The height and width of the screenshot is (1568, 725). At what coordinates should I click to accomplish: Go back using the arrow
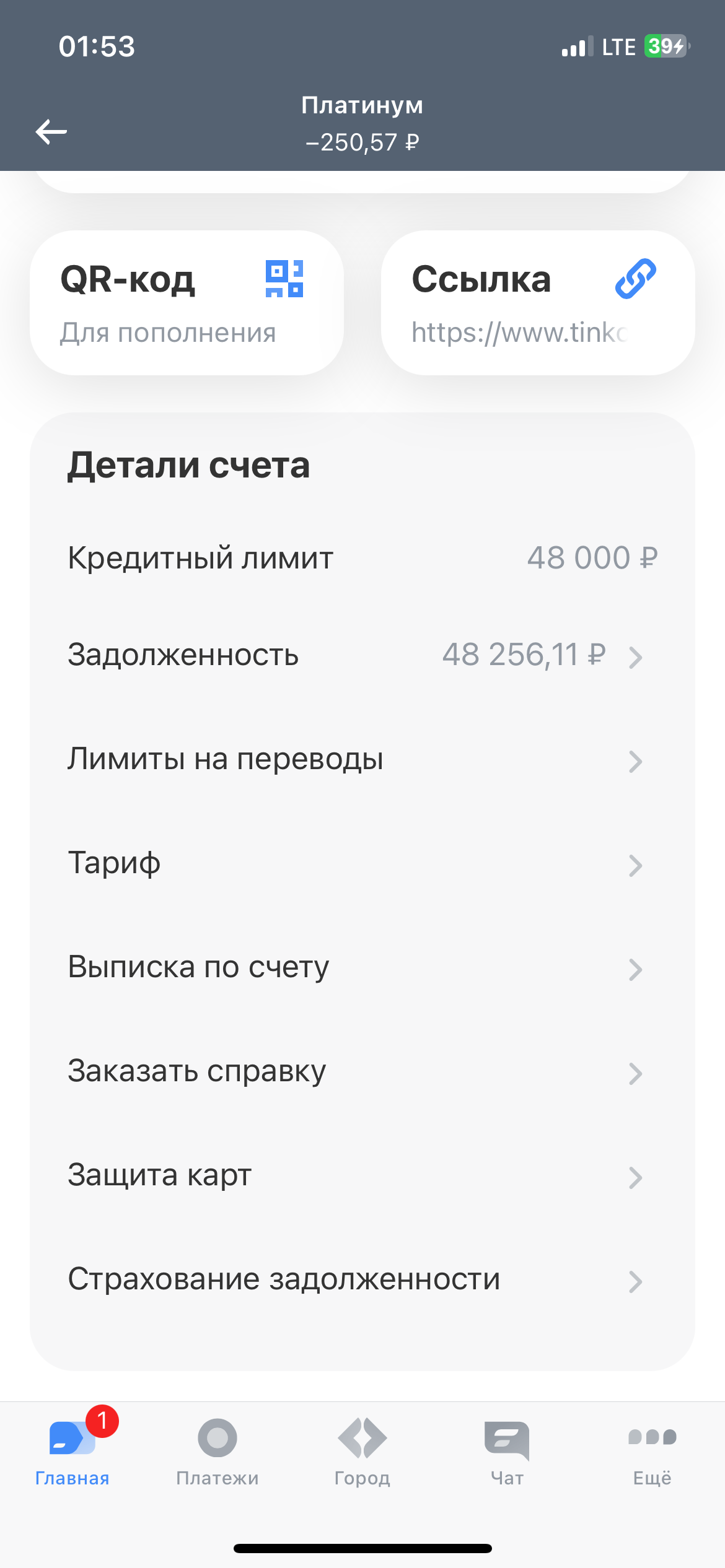pyautogui.click(x=51, y=131)
